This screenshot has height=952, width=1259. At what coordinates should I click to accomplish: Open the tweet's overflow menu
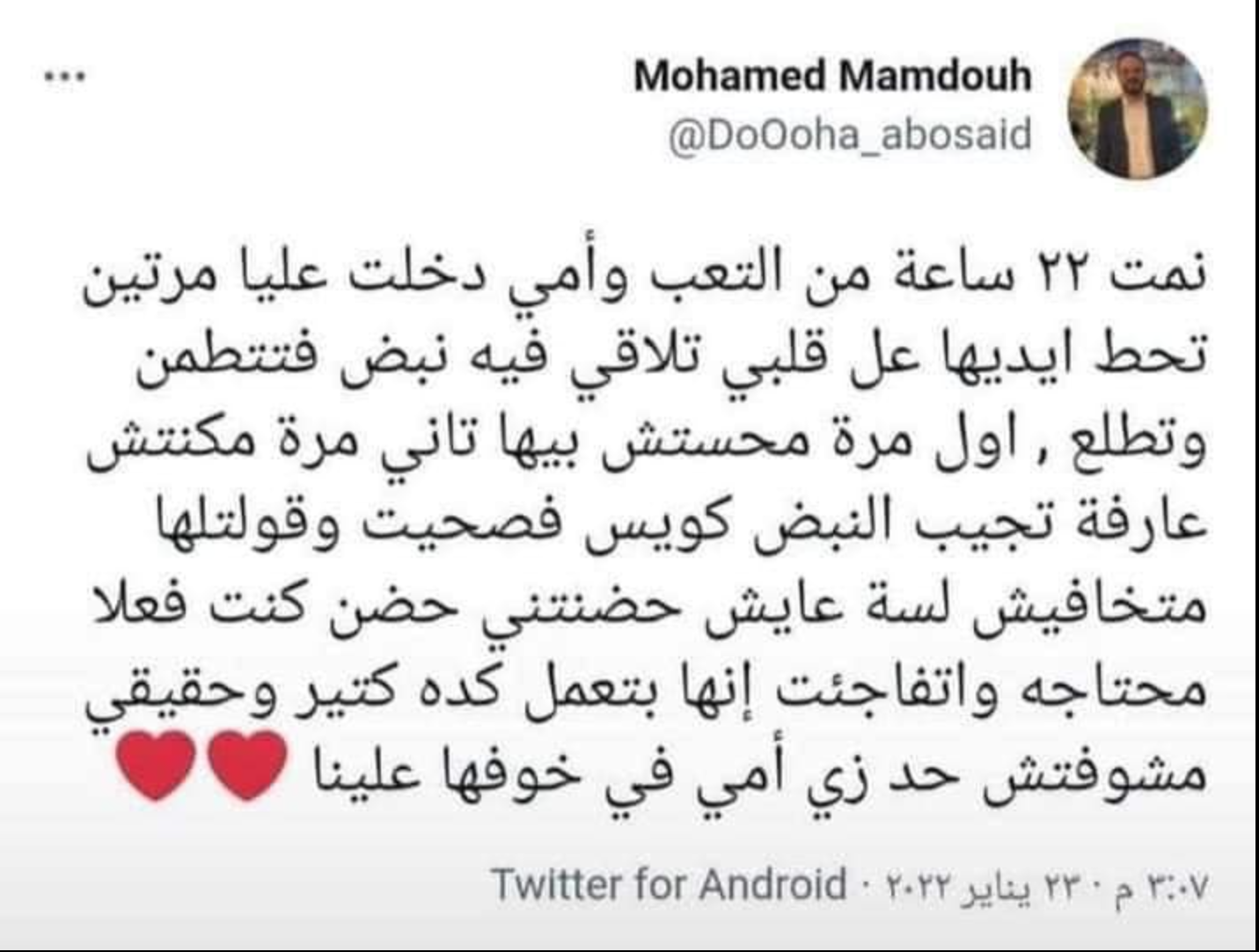pos(65,77)
